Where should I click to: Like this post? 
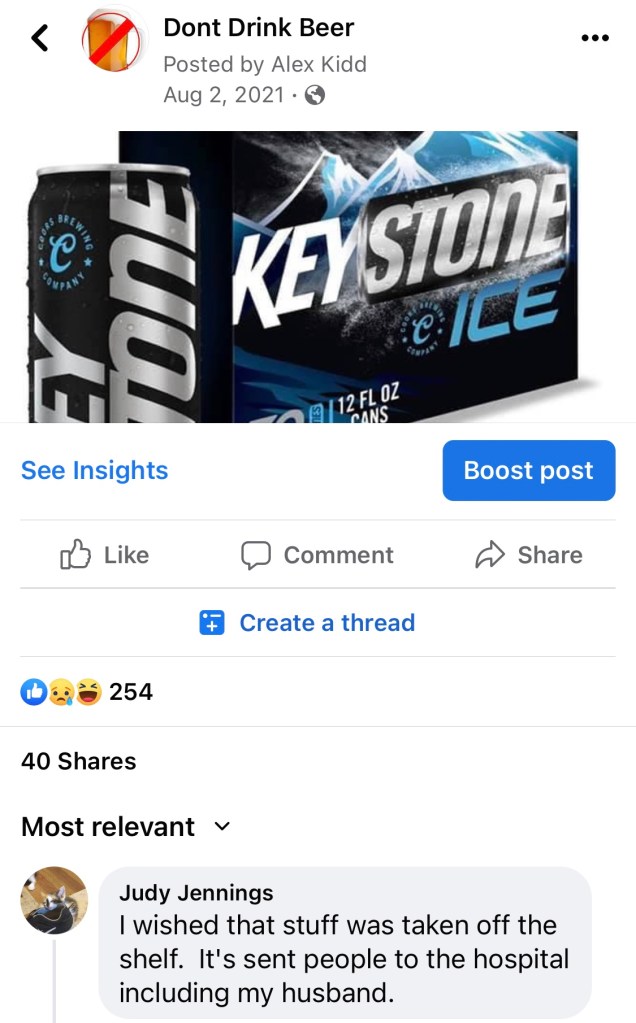point(105,555)
